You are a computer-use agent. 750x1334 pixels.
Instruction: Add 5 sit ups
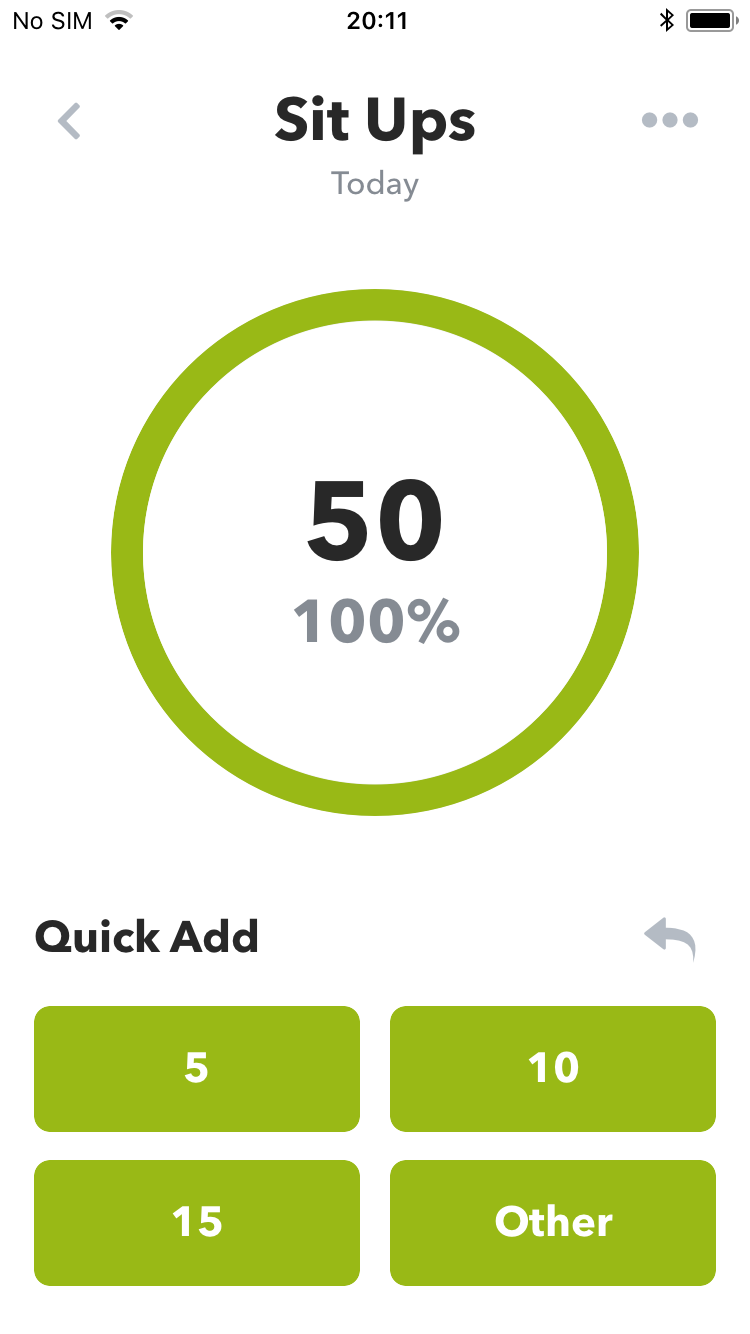tap(197, 1069)
